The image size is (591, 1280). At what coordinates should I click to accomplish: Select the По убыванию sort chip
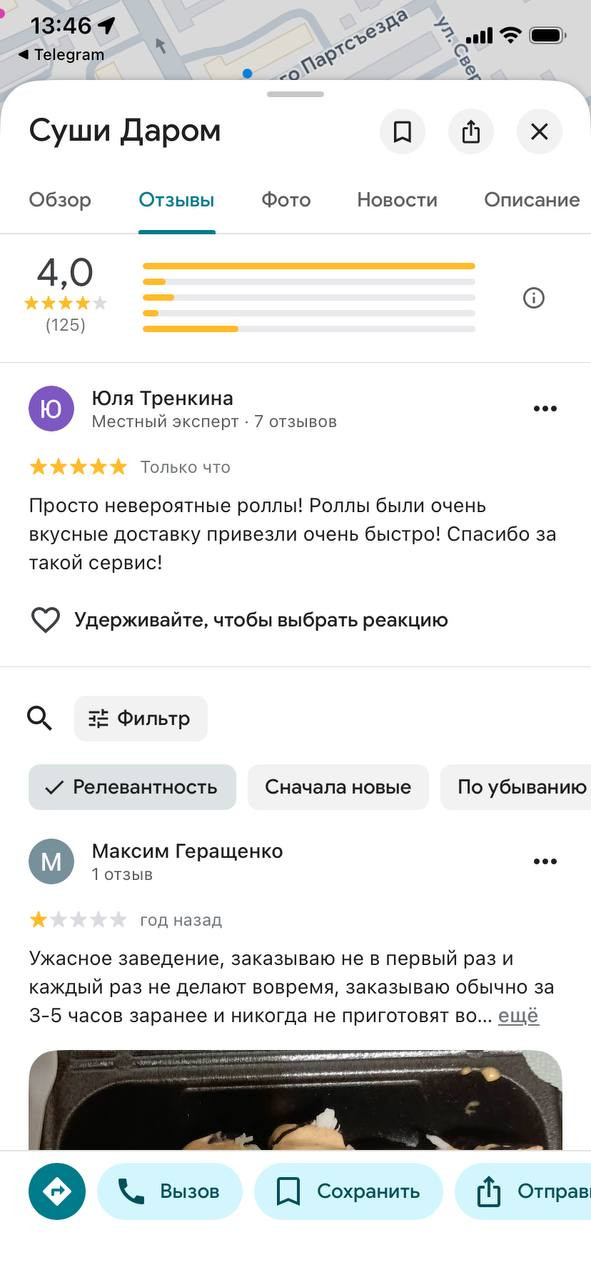click(x=516, y=787)
